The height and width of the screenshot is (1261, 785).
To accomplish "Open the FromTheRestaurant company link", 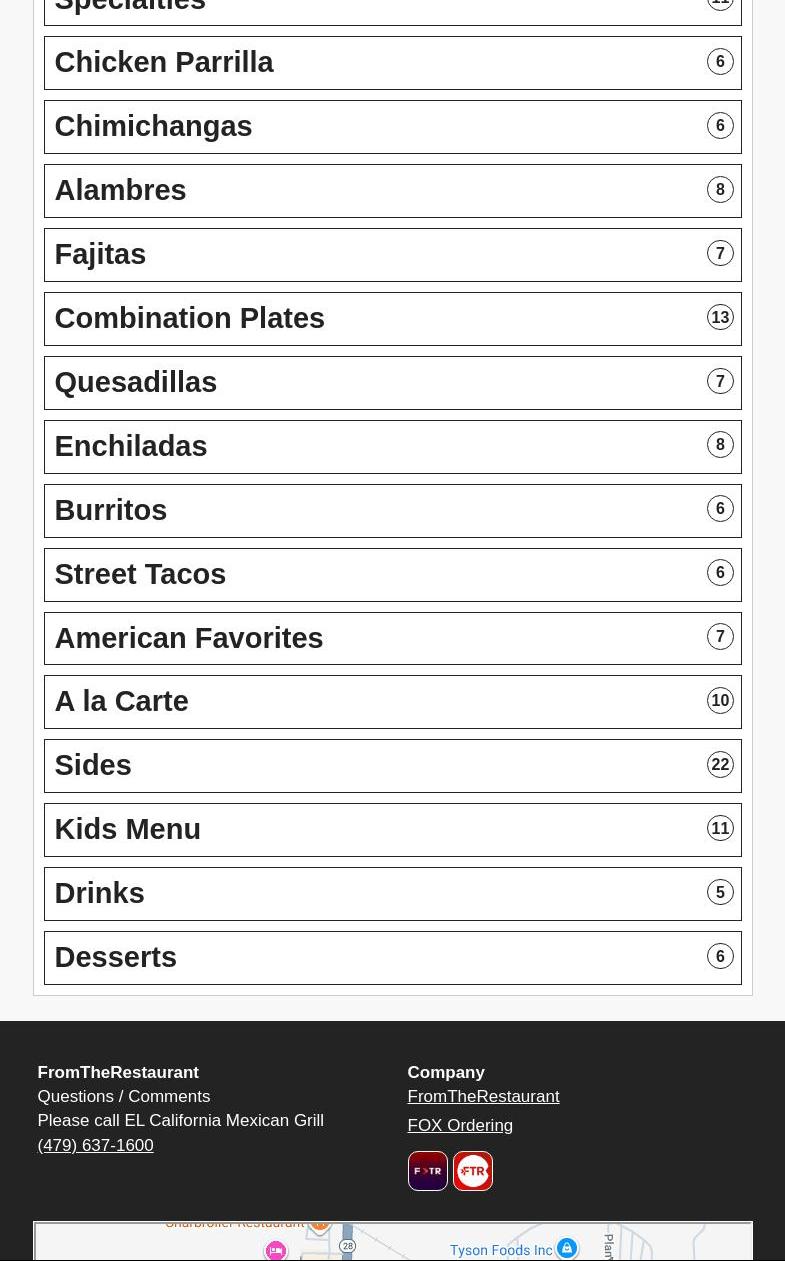I will [x=483, y=1097].
